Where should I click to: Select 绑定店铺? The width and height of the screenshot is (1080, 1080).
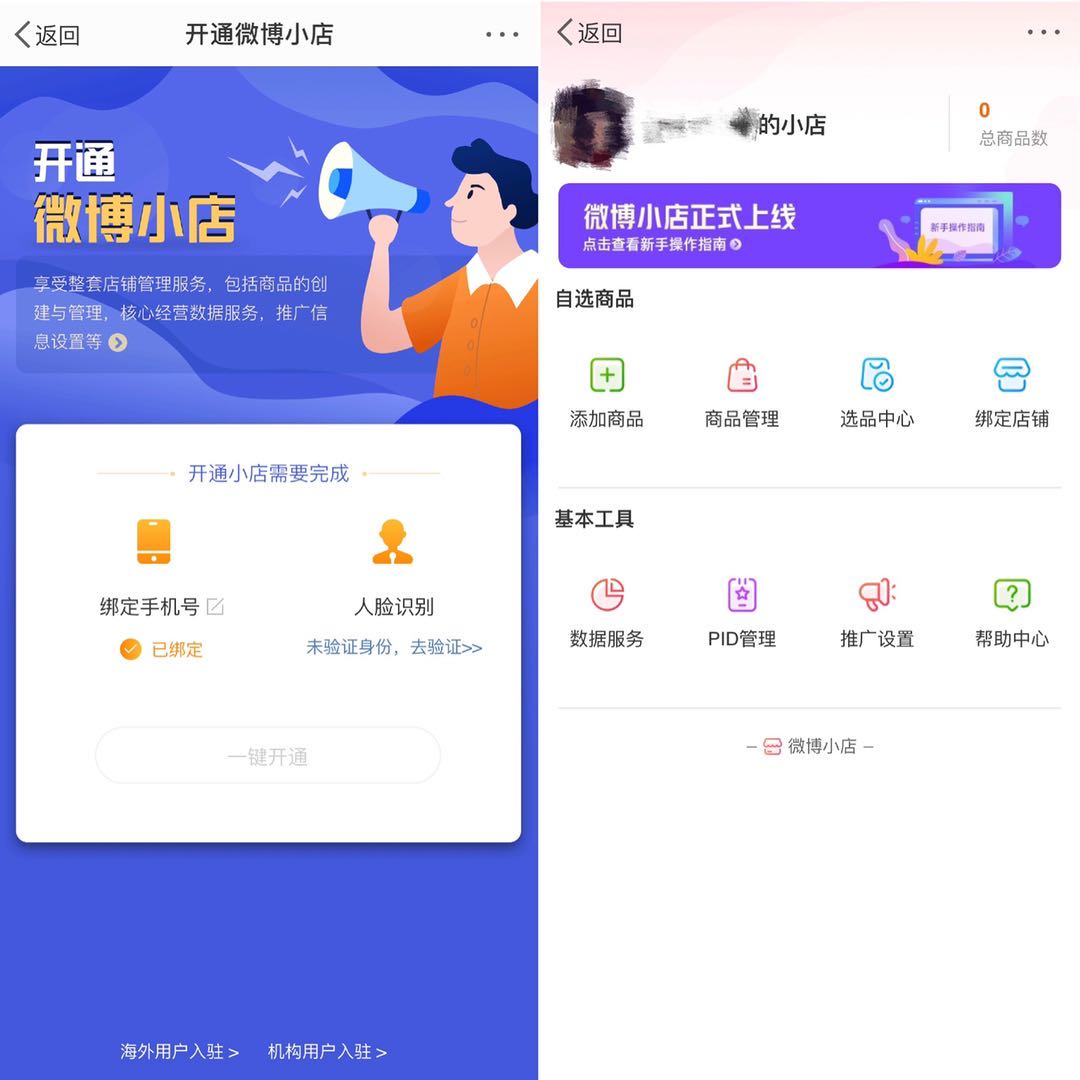(1011, 392)
